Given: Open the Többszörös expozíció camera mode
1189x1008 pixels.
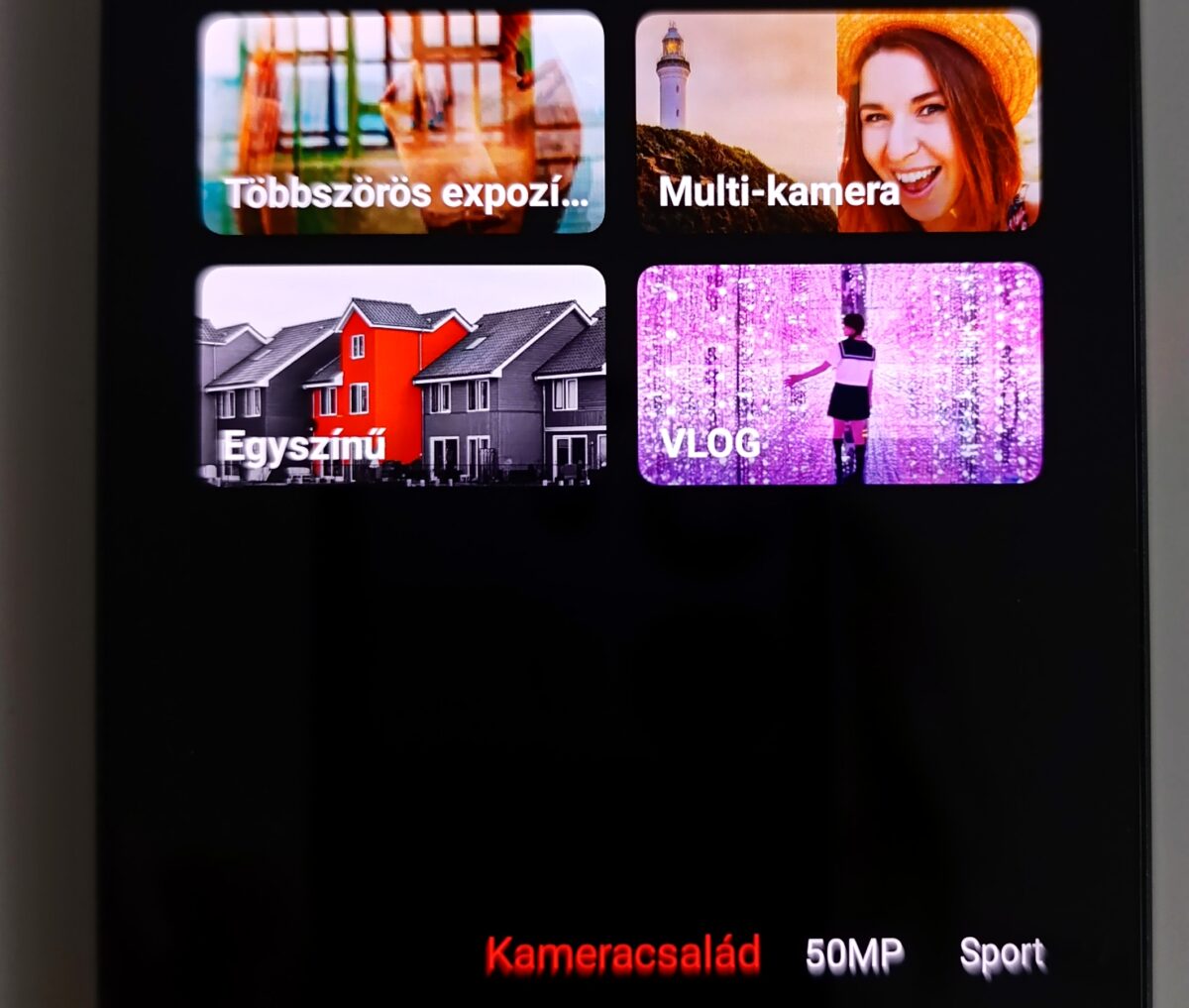Looking at the screenshot, I should [402, 123].
